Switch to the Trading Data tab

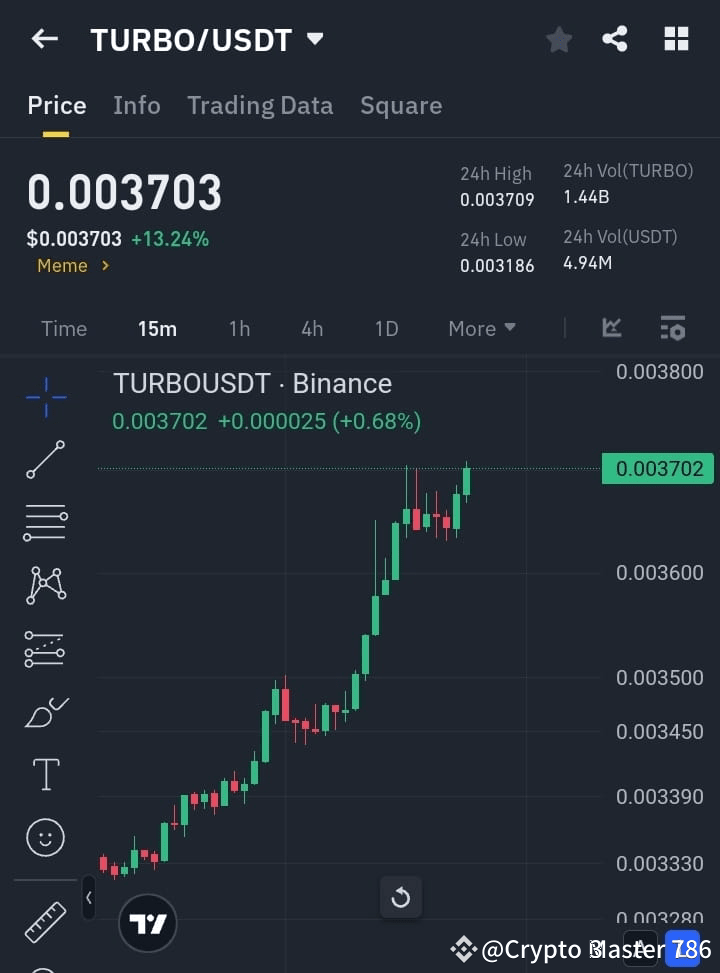click(260, 105)
